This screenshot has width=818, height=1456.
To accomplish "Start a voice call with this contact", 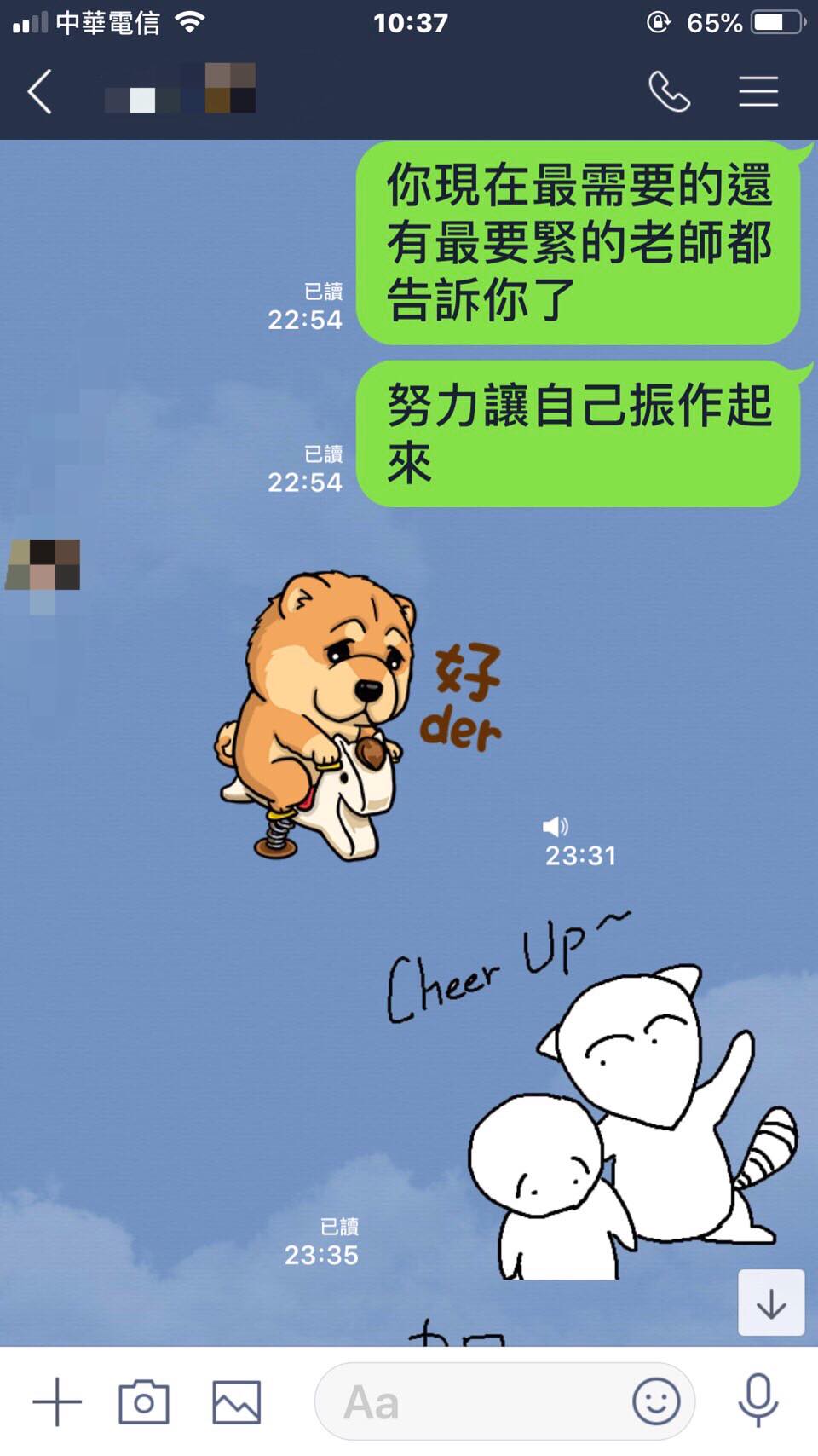I will [669, 91].
